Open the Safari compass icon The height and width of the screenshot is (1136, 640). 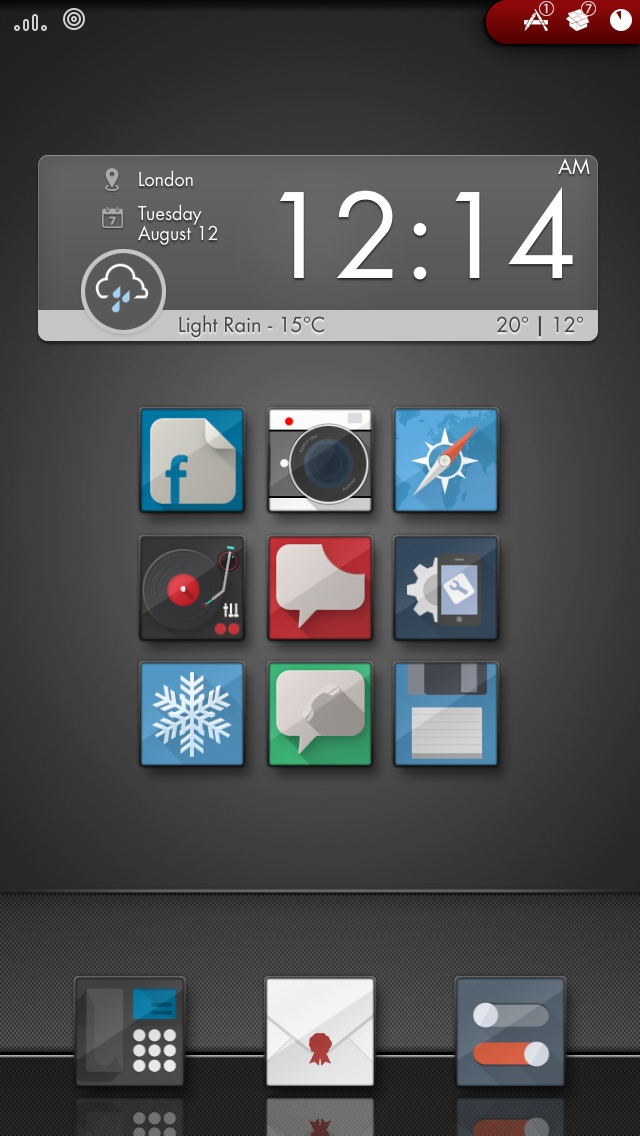click(446, 460)
